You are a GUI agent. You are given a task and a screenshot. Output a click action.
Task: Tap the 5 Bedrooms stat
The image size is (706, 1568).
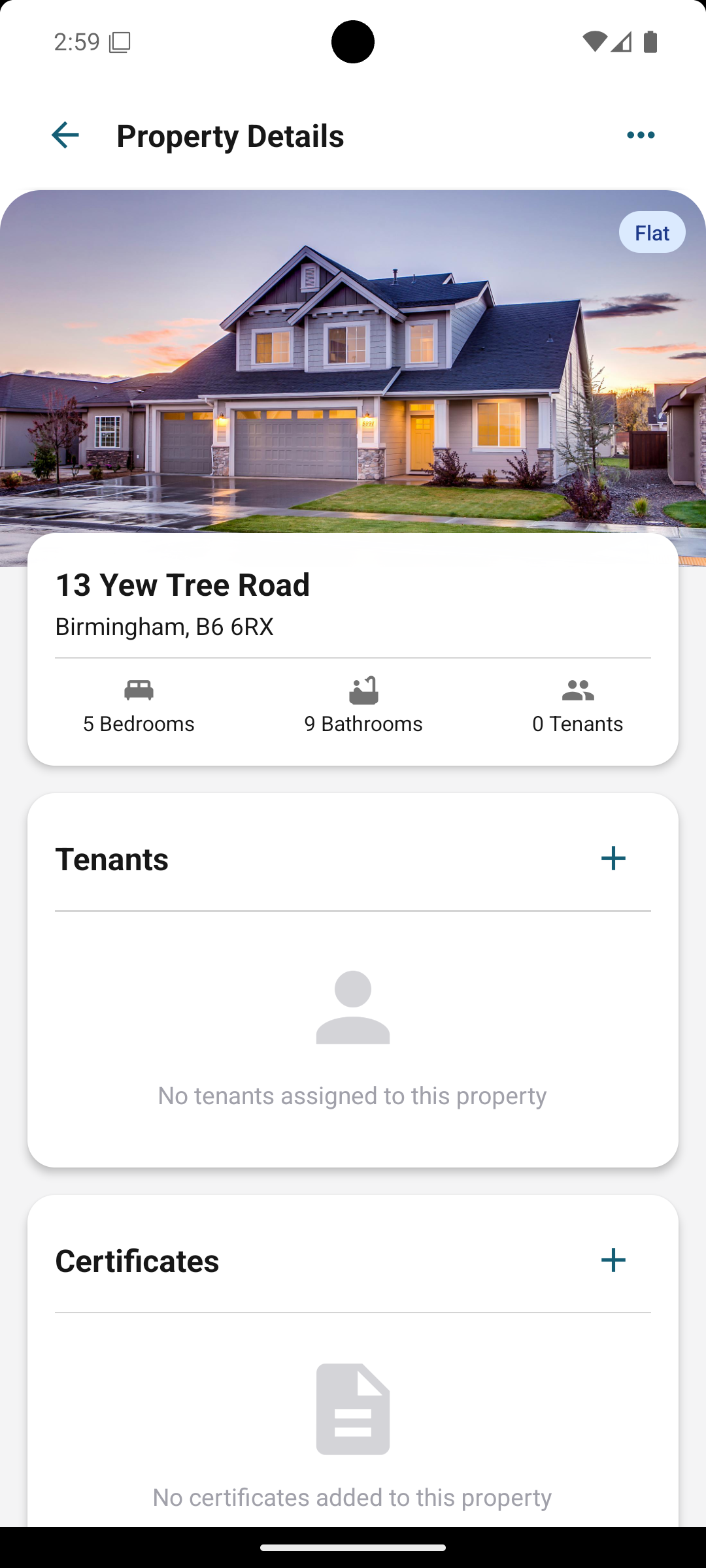[x=138, y=723]
